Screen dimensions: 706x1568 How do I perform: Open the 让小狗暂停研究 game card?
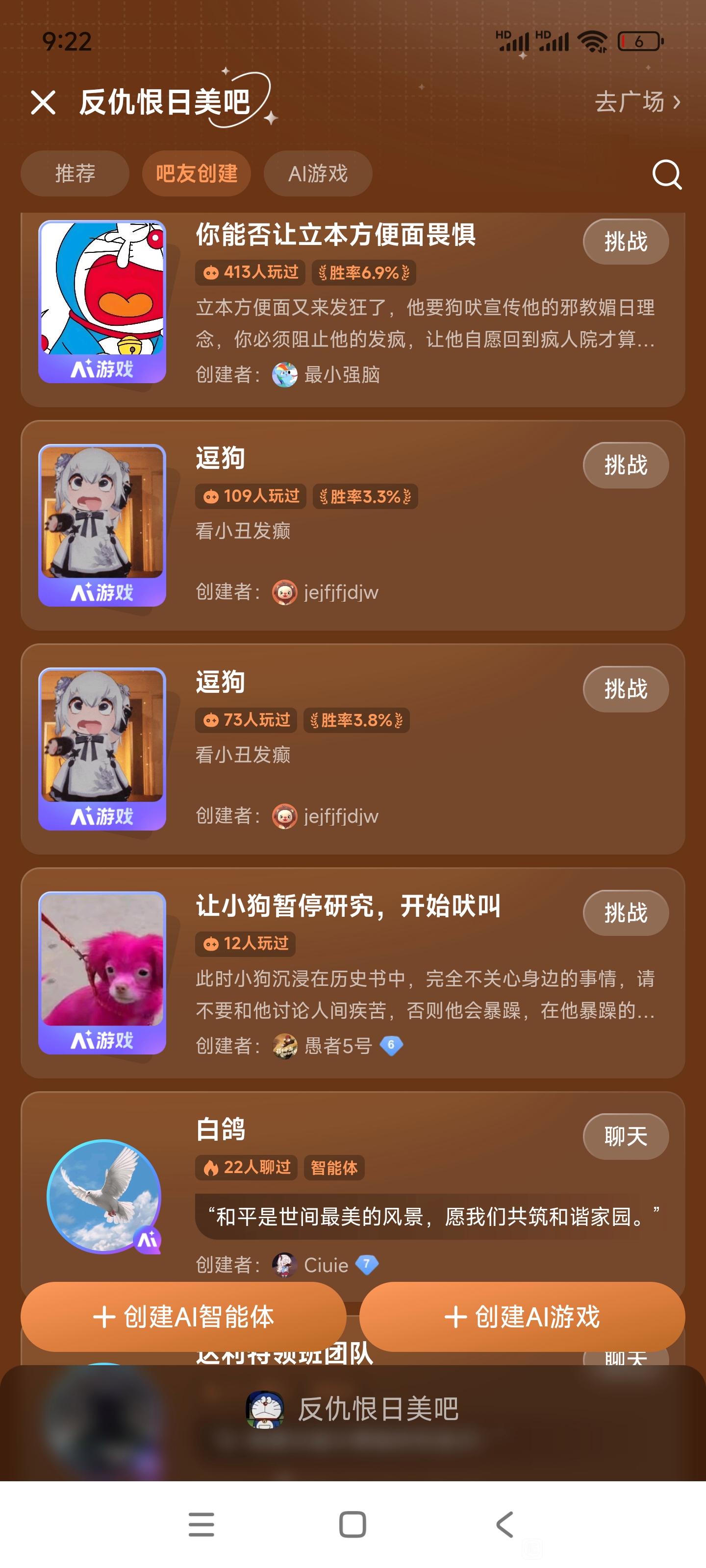click(353, 973)
